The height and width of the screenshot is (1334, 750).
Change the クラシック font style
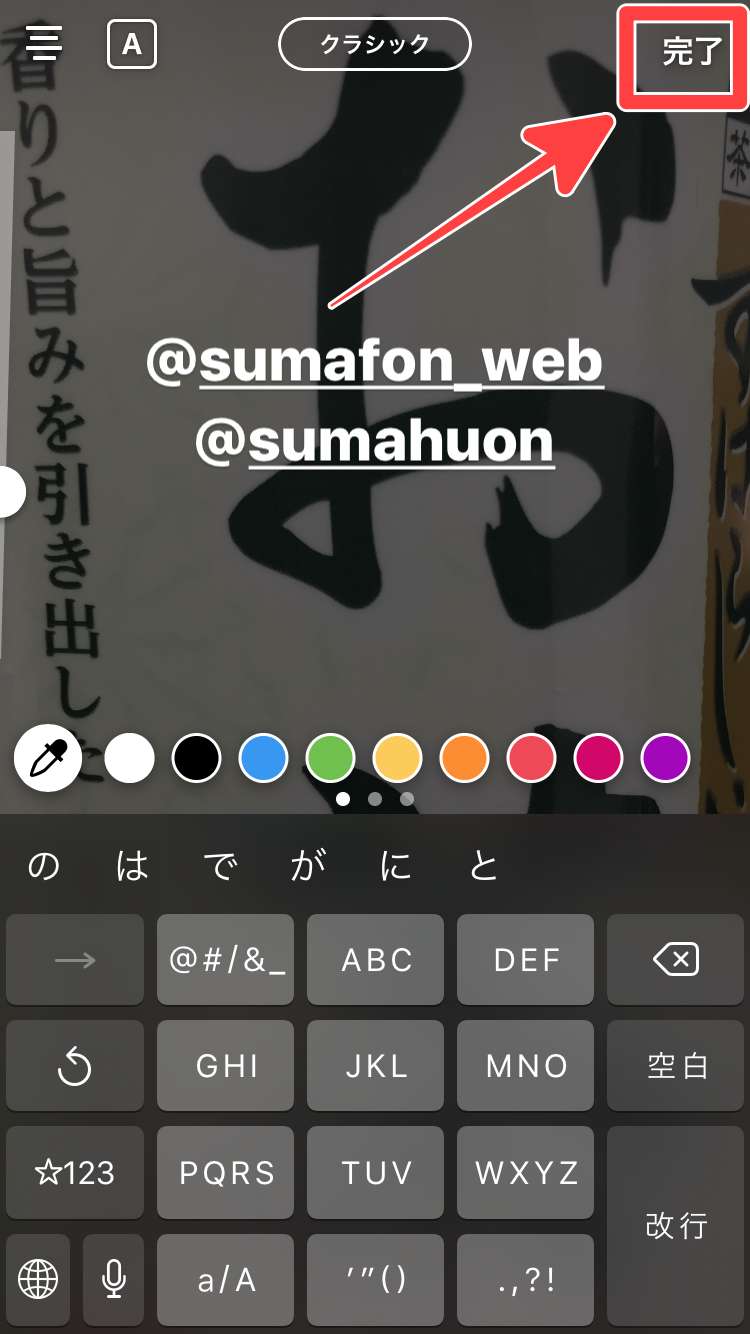(374, 45)
